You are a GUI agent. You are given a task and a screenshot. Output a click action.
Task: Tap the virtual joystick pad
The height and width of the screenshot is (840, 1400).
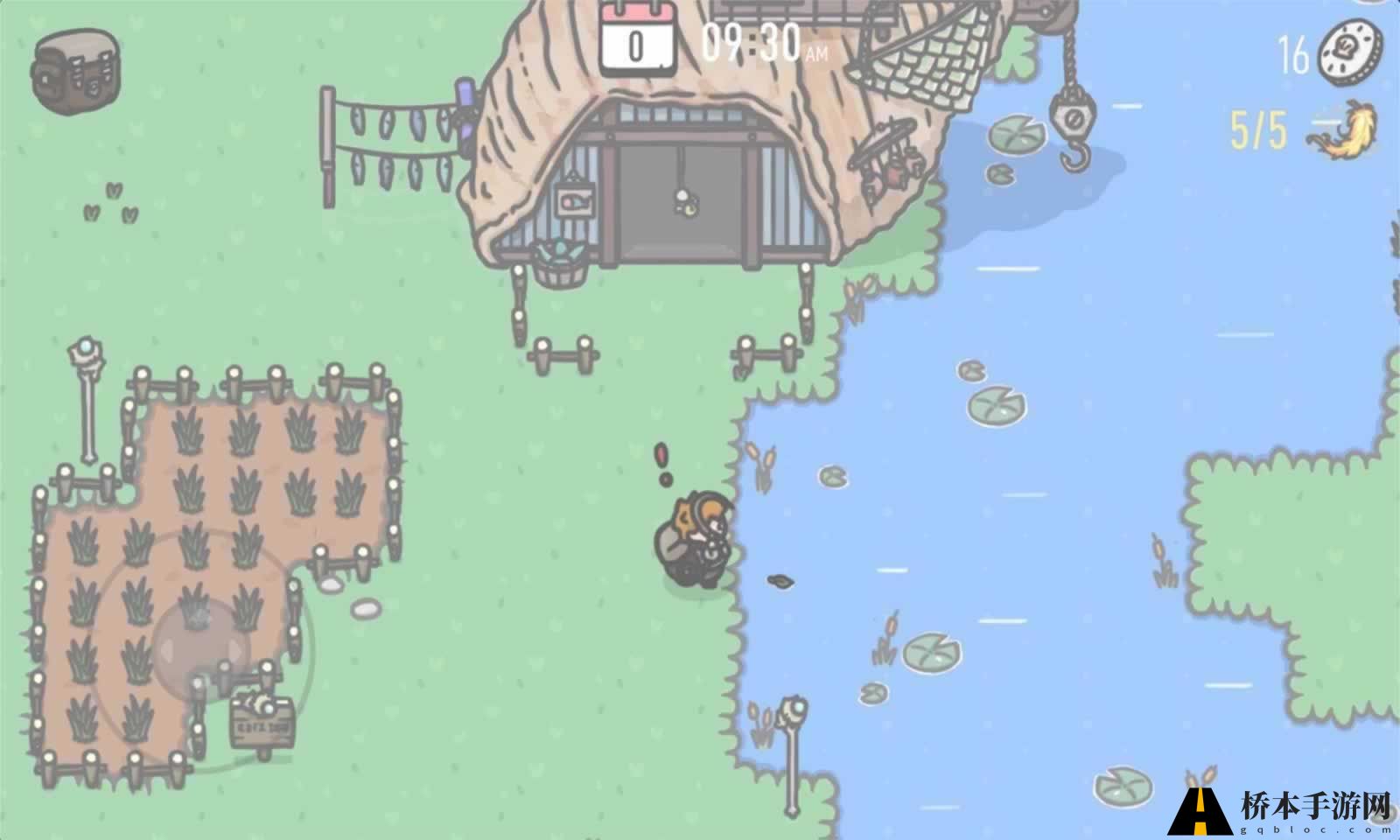click(x=201, y=649)
